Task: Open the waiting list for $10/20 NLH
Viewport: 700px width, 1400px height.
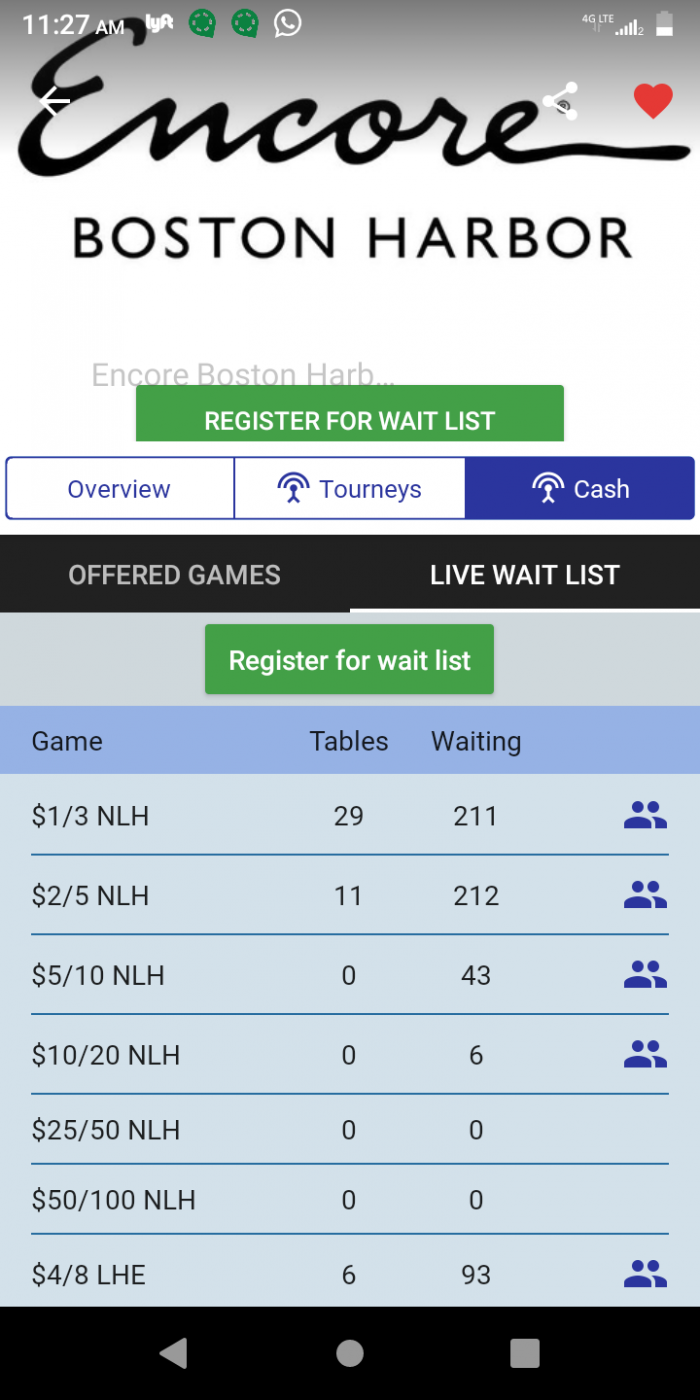Action: [645, 1054]
